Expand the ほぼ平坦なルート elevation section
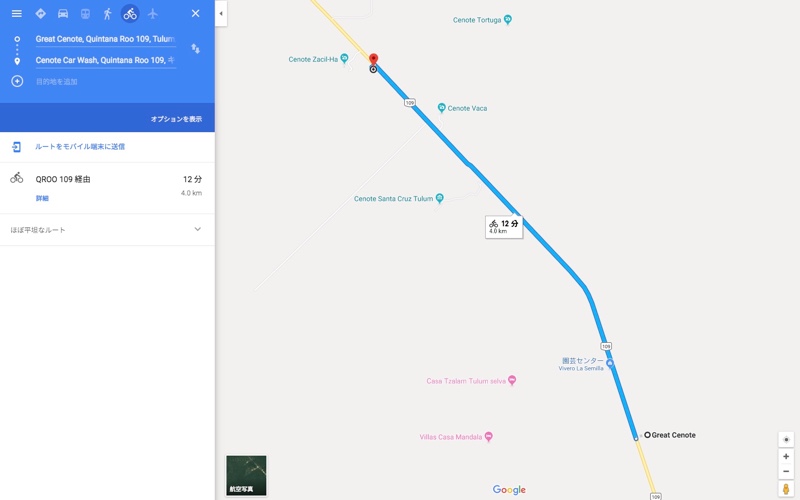Viewport: 800px width, 500px height. tap(197, 230)
